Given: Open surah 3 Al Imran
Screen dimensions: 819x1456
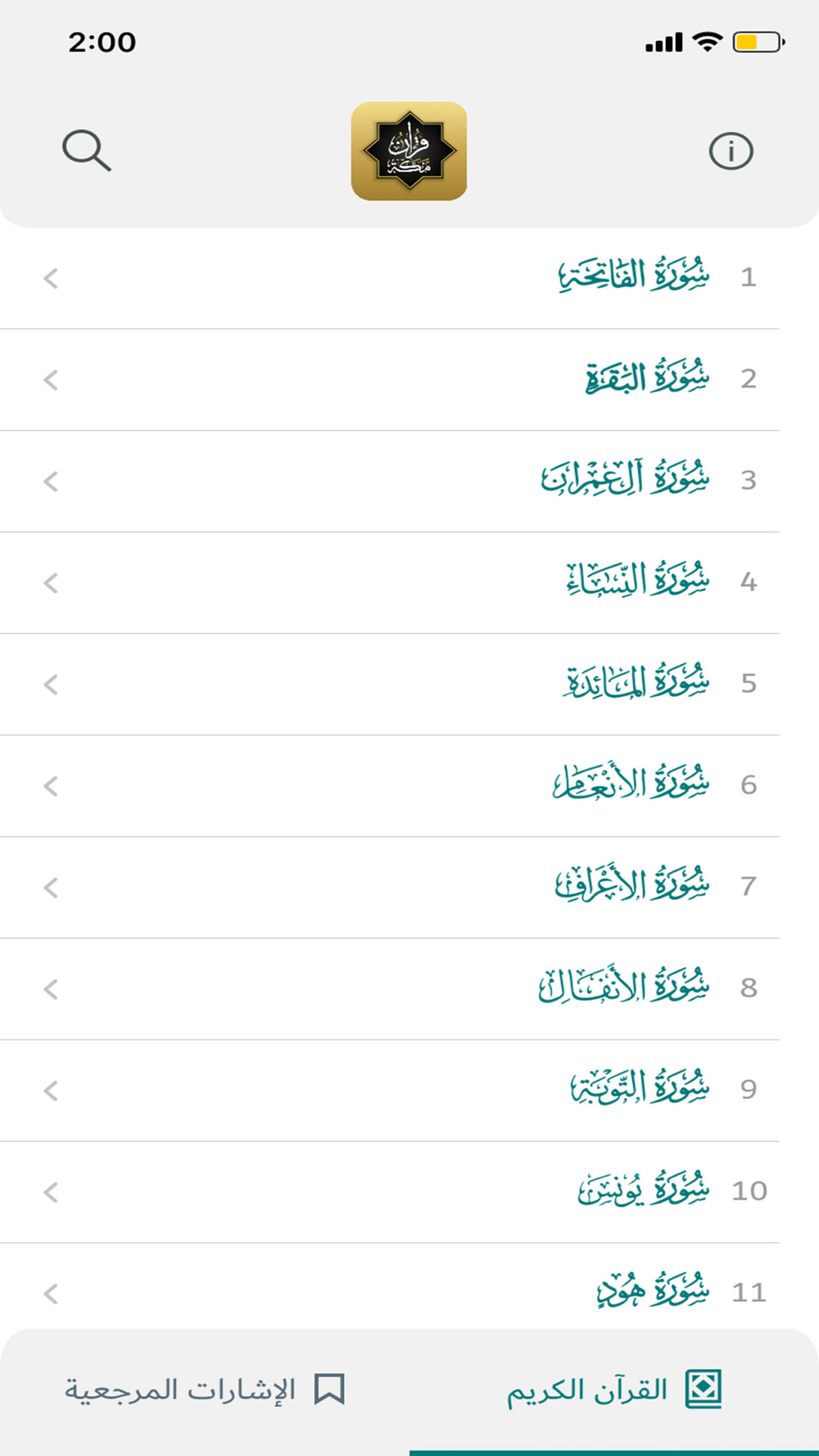Looking at the screenshot, I should click(x=409, y=482).
